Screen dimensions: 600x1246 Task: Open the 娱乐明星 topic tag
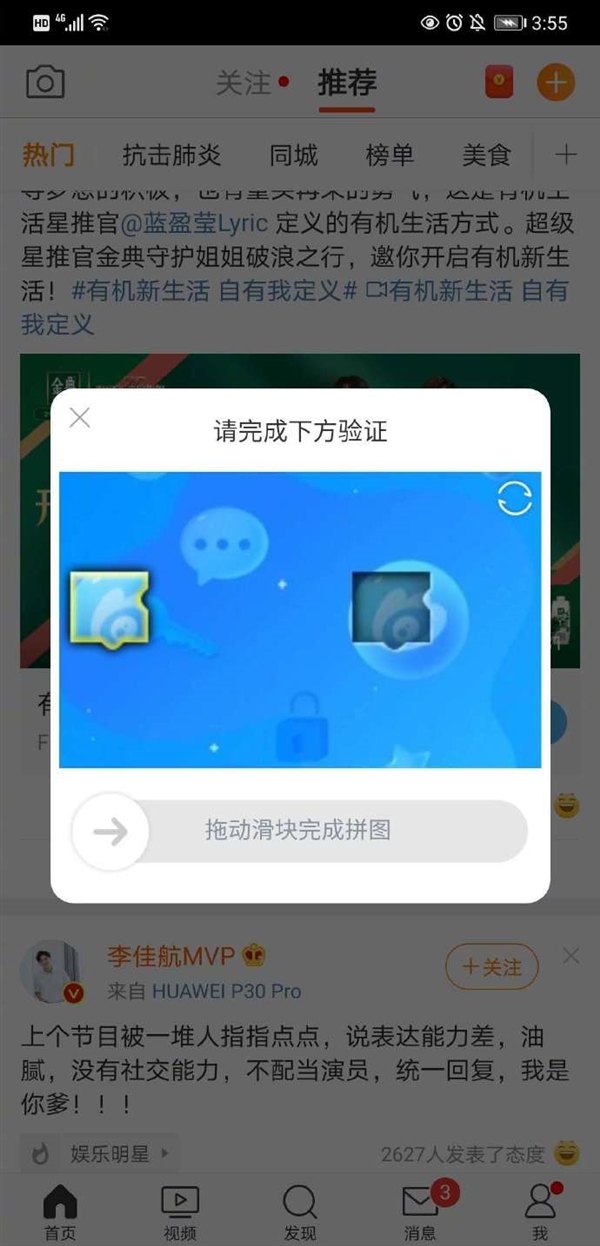pos(100,1153)
